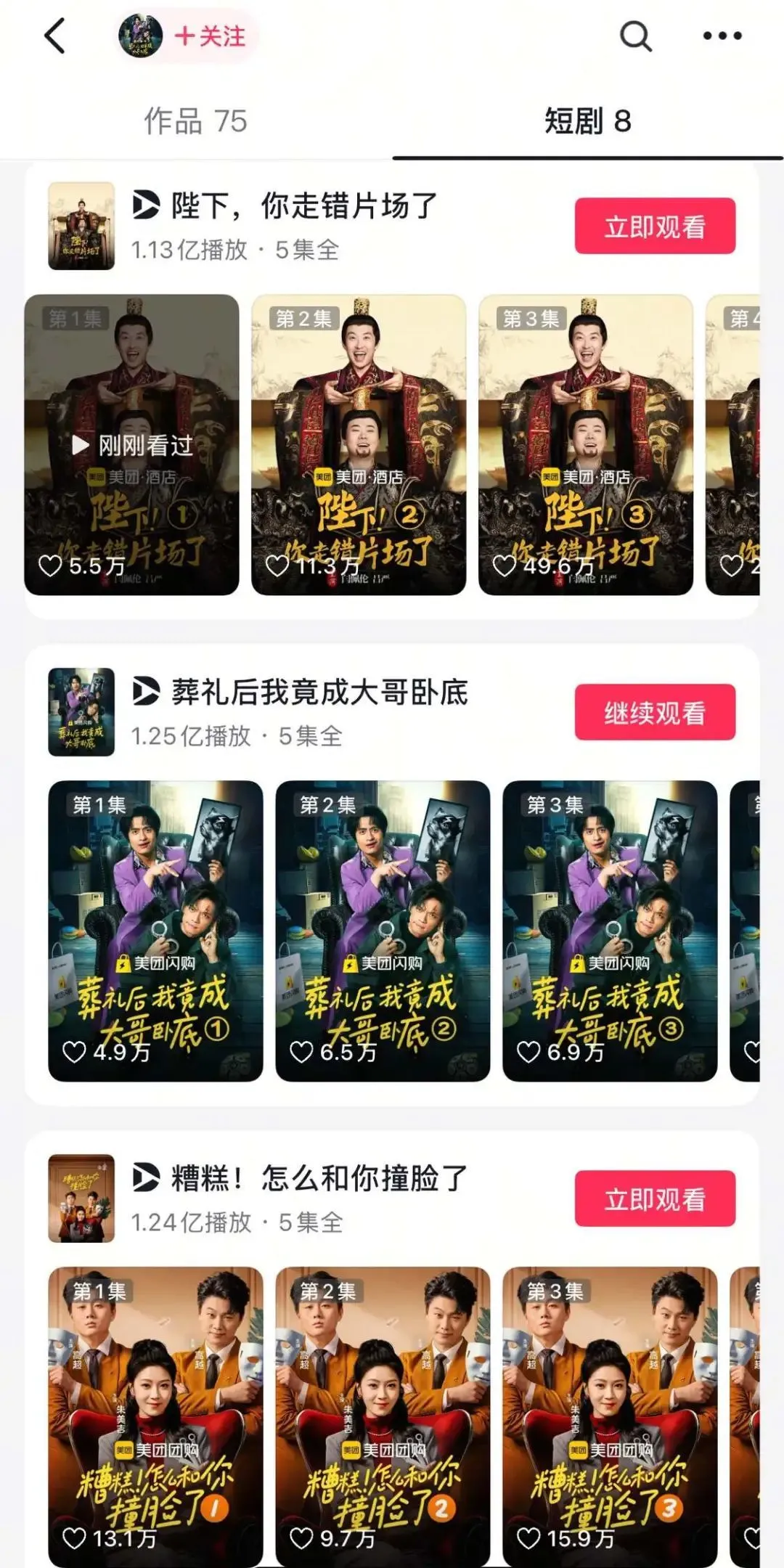Open episode 1 of 葬礼后我竟成大哥卧底
The width and height of the screenshot is (784, 1568).
point(155,931)
